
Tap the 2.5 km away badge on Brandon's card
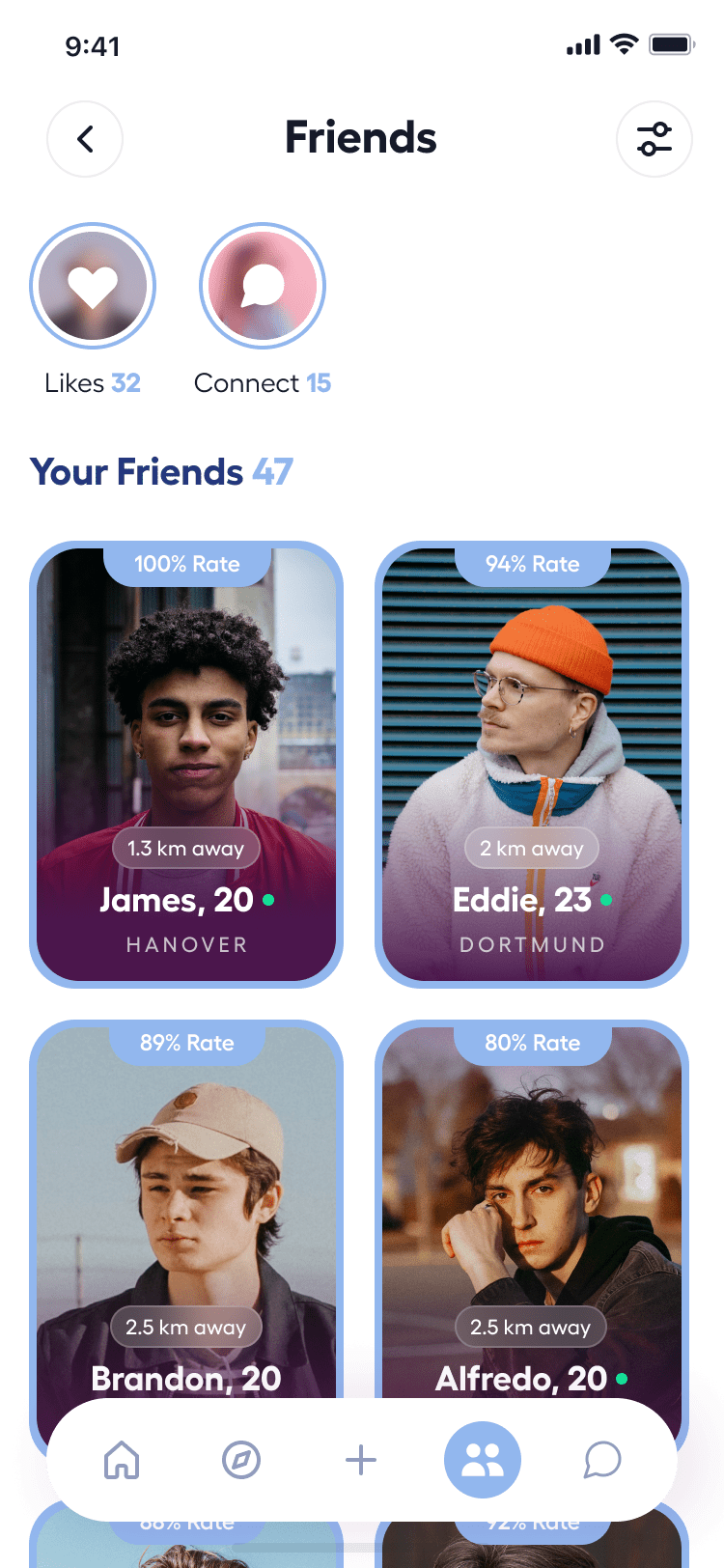tap(185, 1327)
